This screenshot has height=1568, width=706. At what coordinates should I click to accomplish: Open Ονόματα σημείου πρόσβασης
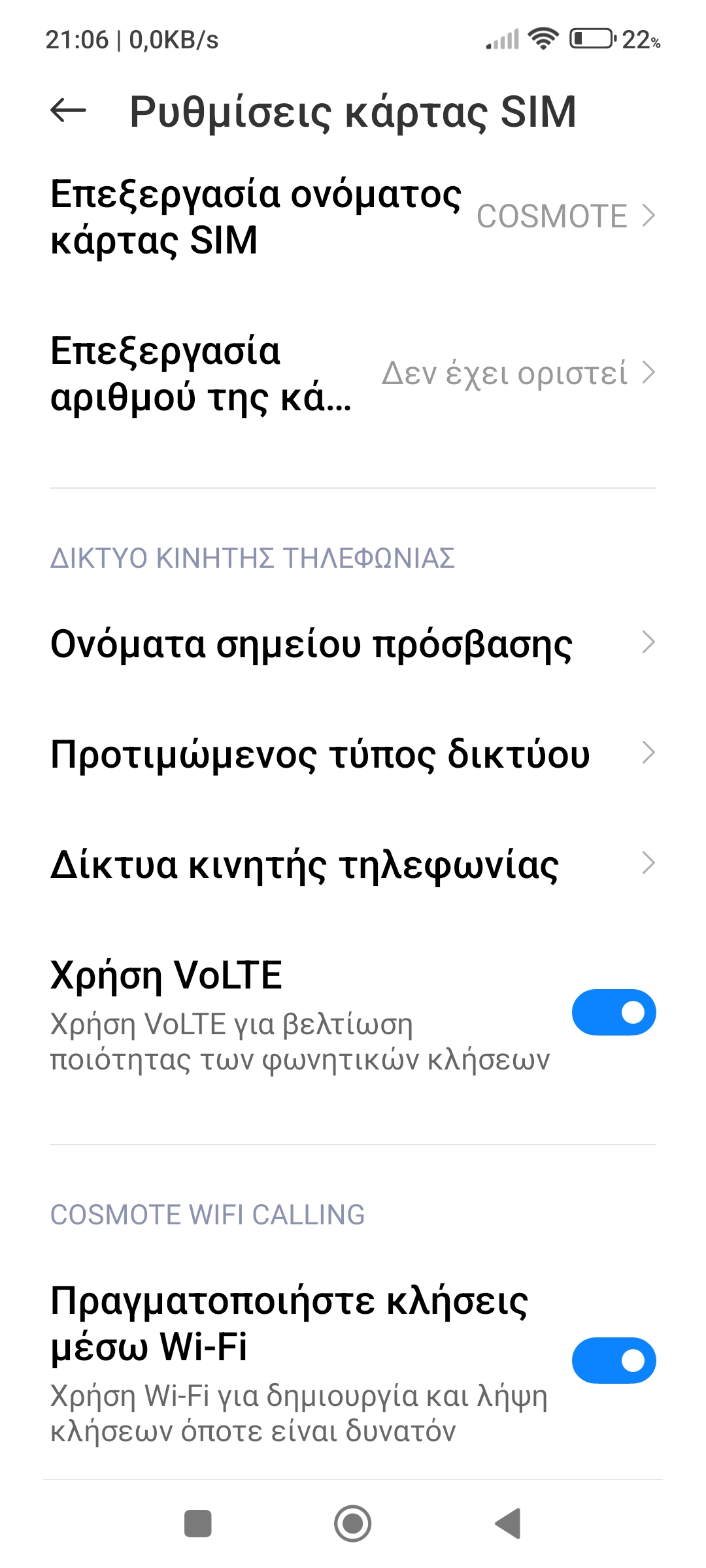click(353, 644)
